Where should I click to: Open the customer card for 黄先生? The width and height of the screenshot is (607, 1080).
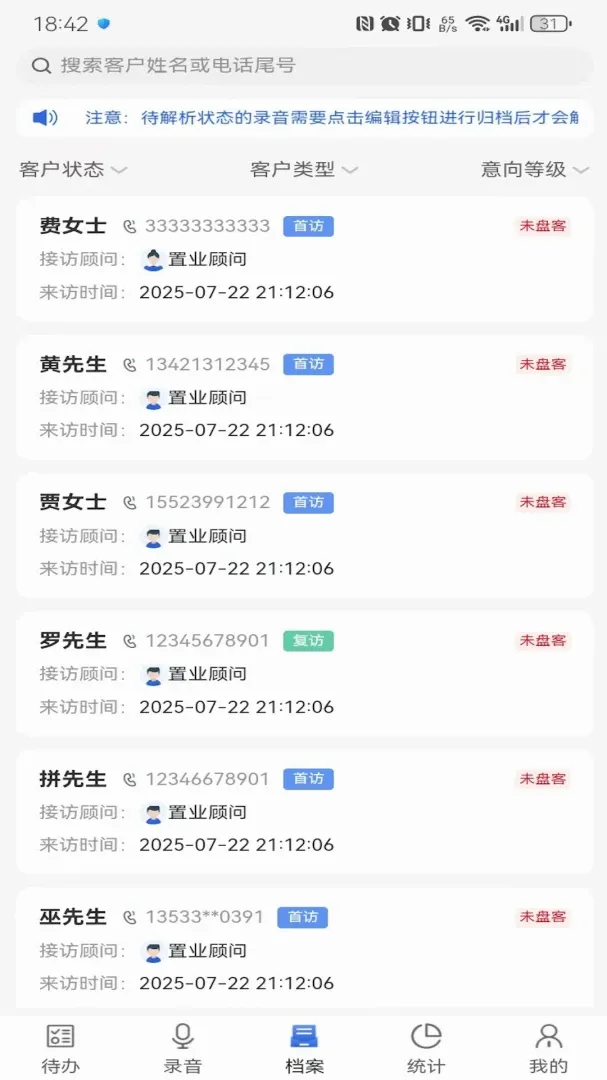(x=304, y=397)
